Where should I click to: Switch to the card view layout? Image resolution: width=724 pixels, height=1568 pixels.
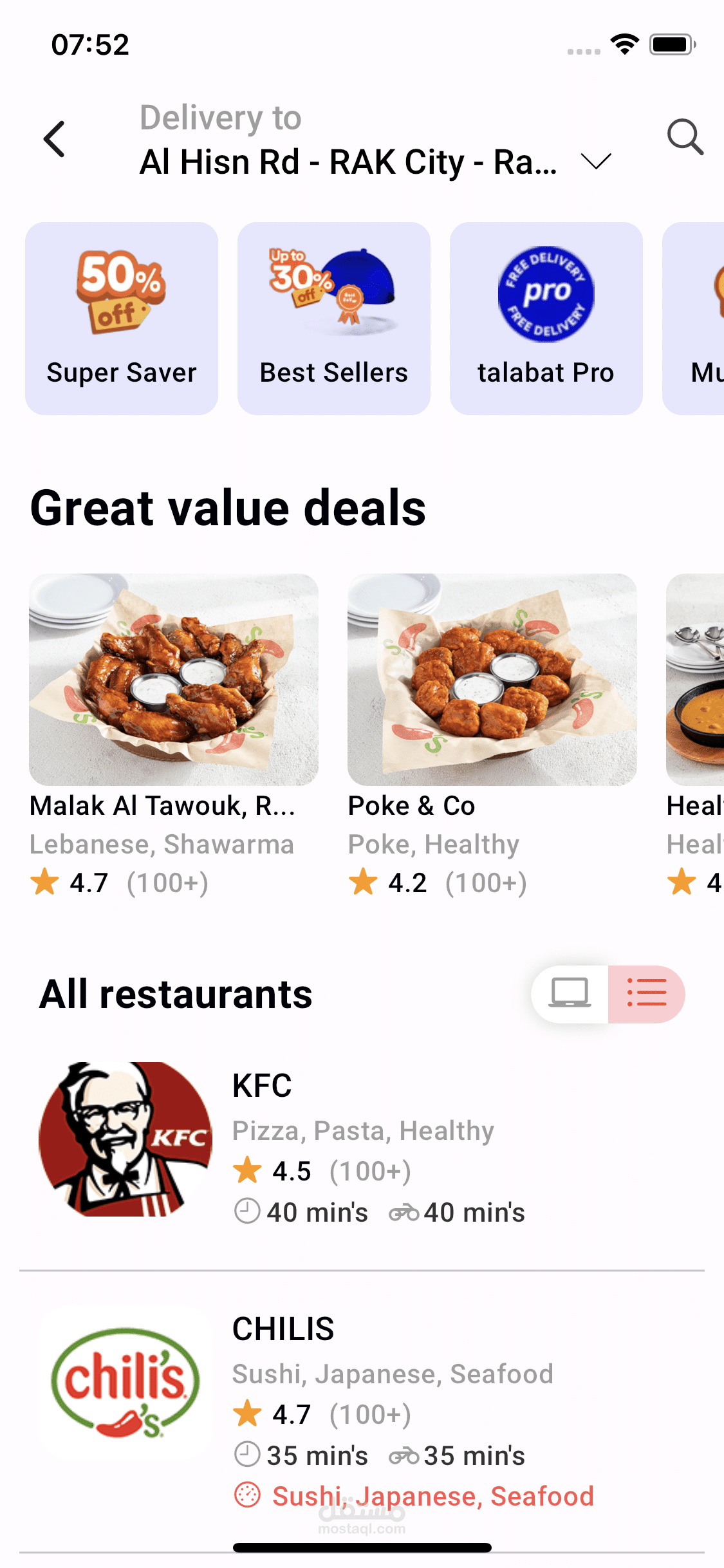pos(570,994)
